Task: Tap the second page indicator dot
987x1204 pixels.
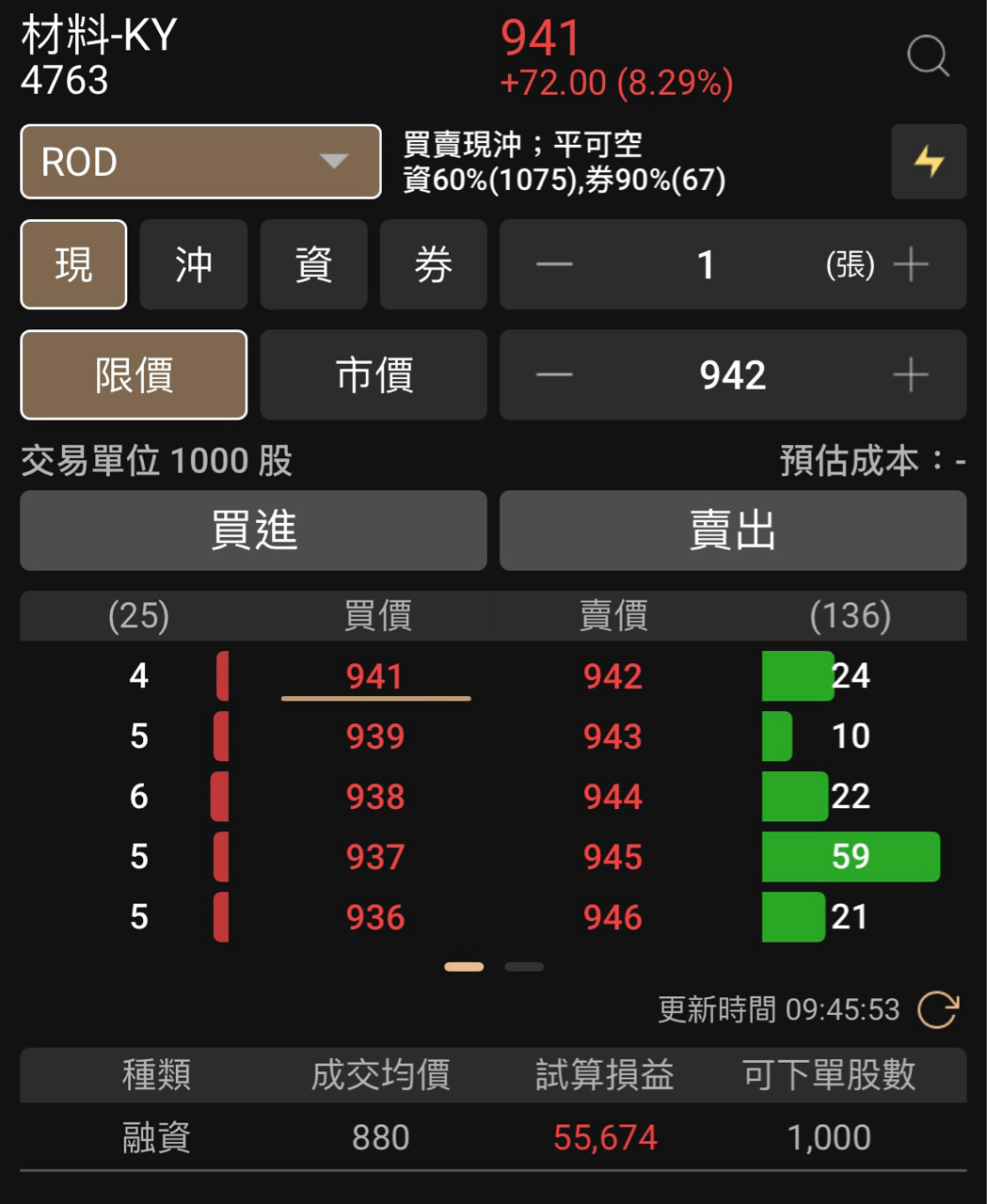Action: coord(524,966)
